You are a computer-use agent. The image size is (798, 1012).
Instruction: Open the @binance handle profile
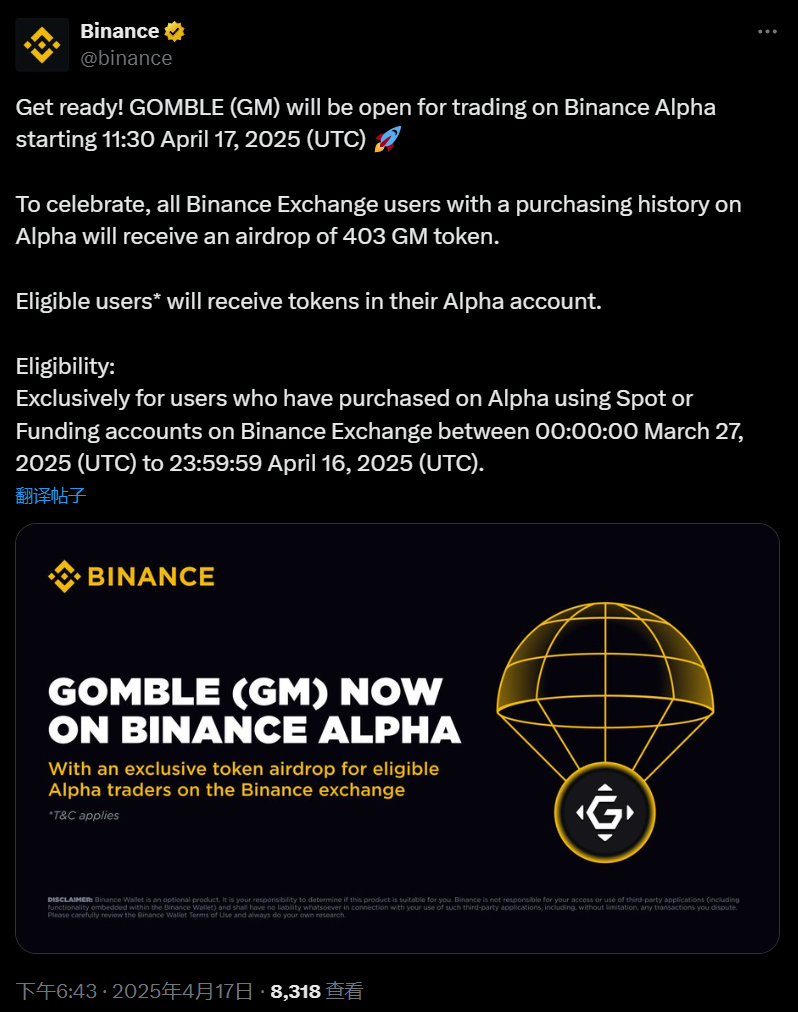126,58
